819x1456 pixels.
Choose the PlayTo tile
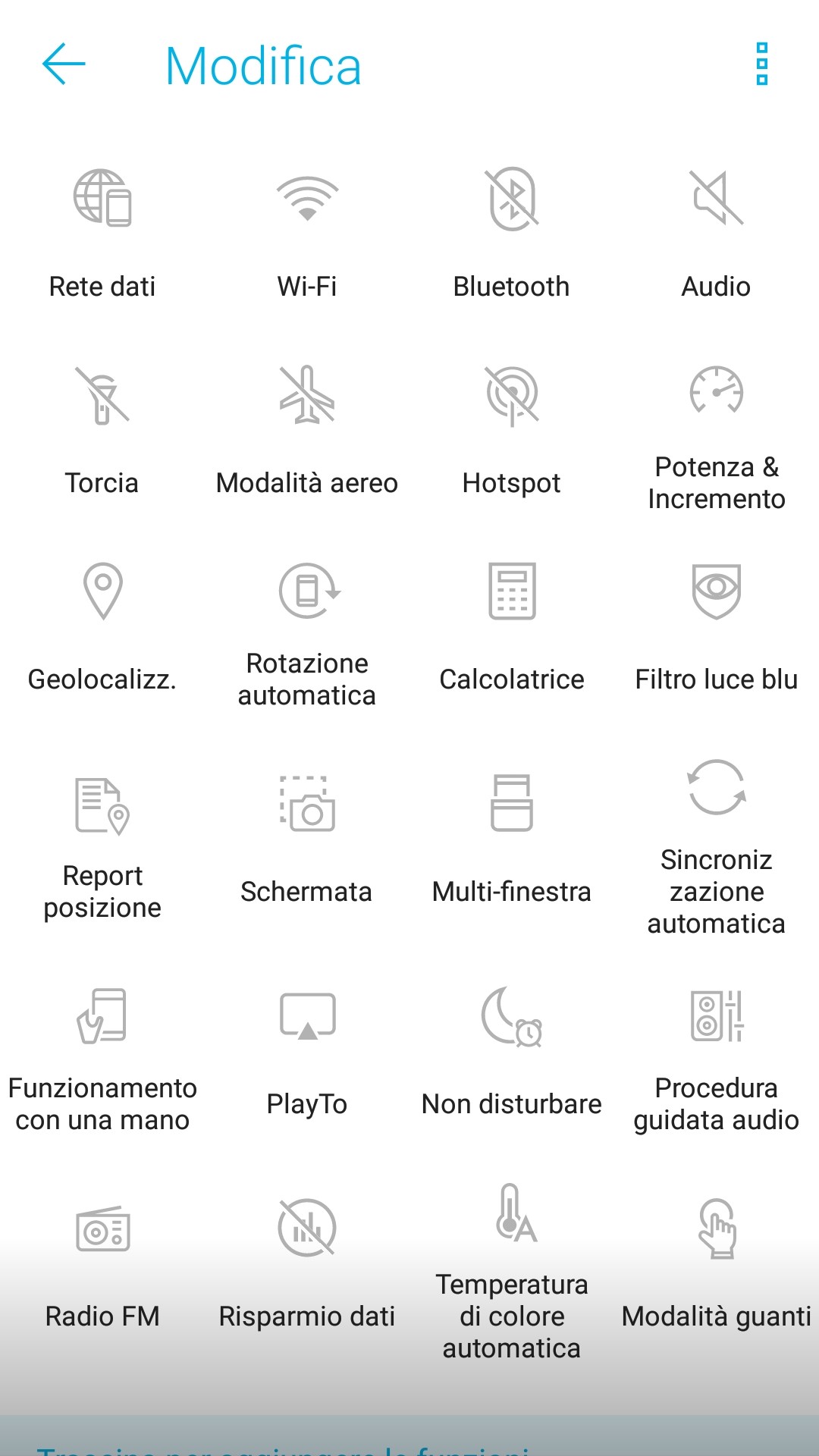point(307,1018)
